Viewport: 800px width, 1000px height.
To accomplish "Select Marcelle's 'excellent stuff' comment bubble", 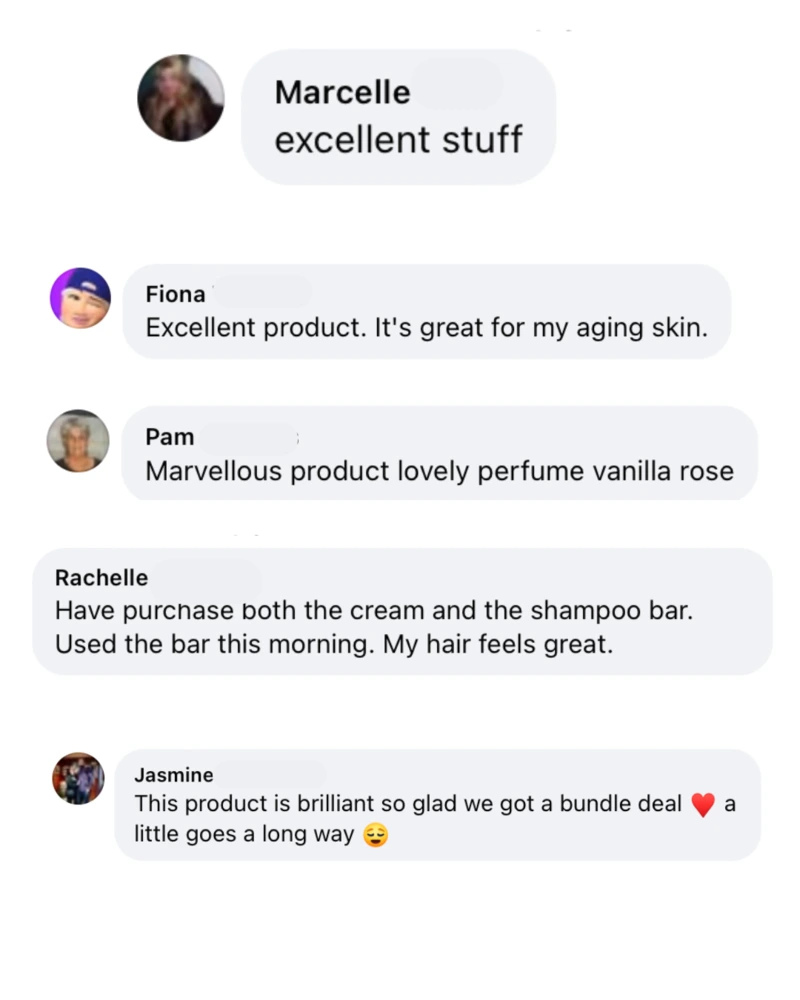I will [398, 115].
